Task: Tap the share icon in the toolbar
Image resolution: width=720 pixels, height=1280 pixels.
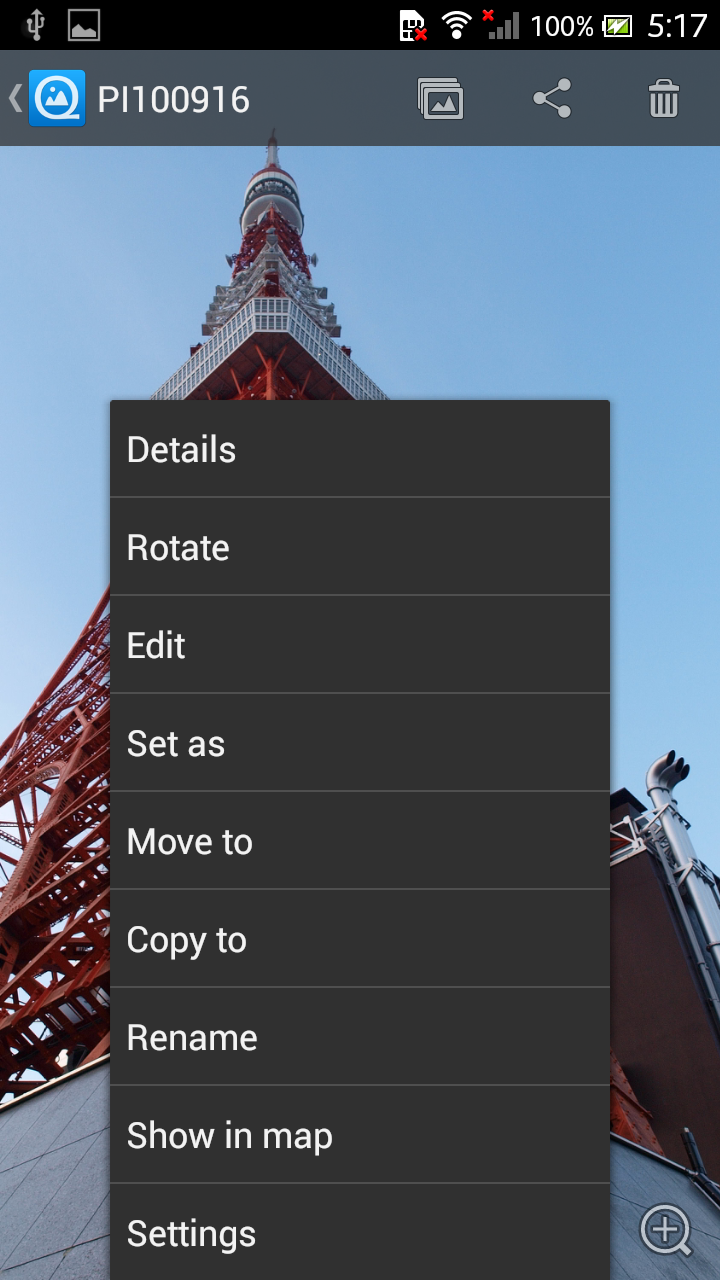Action: coord(552,99)
